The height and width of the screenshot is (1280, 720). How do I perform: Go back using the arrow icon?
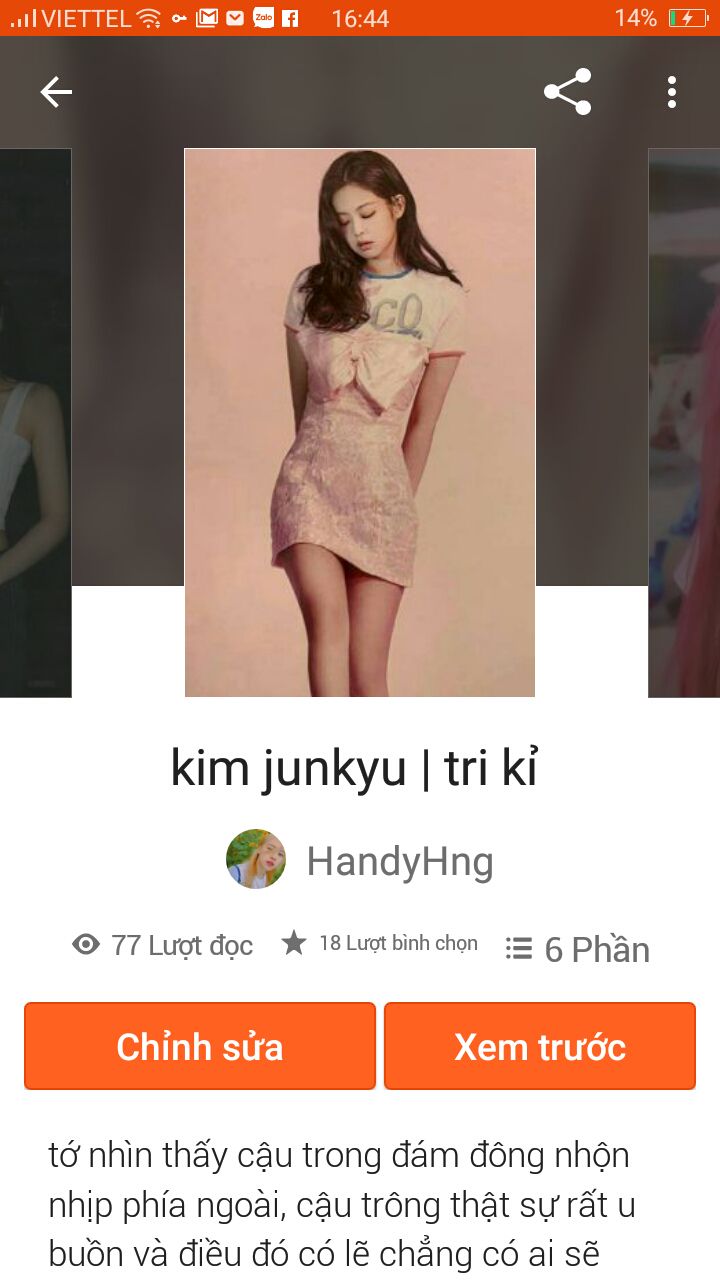pos(56,92)
